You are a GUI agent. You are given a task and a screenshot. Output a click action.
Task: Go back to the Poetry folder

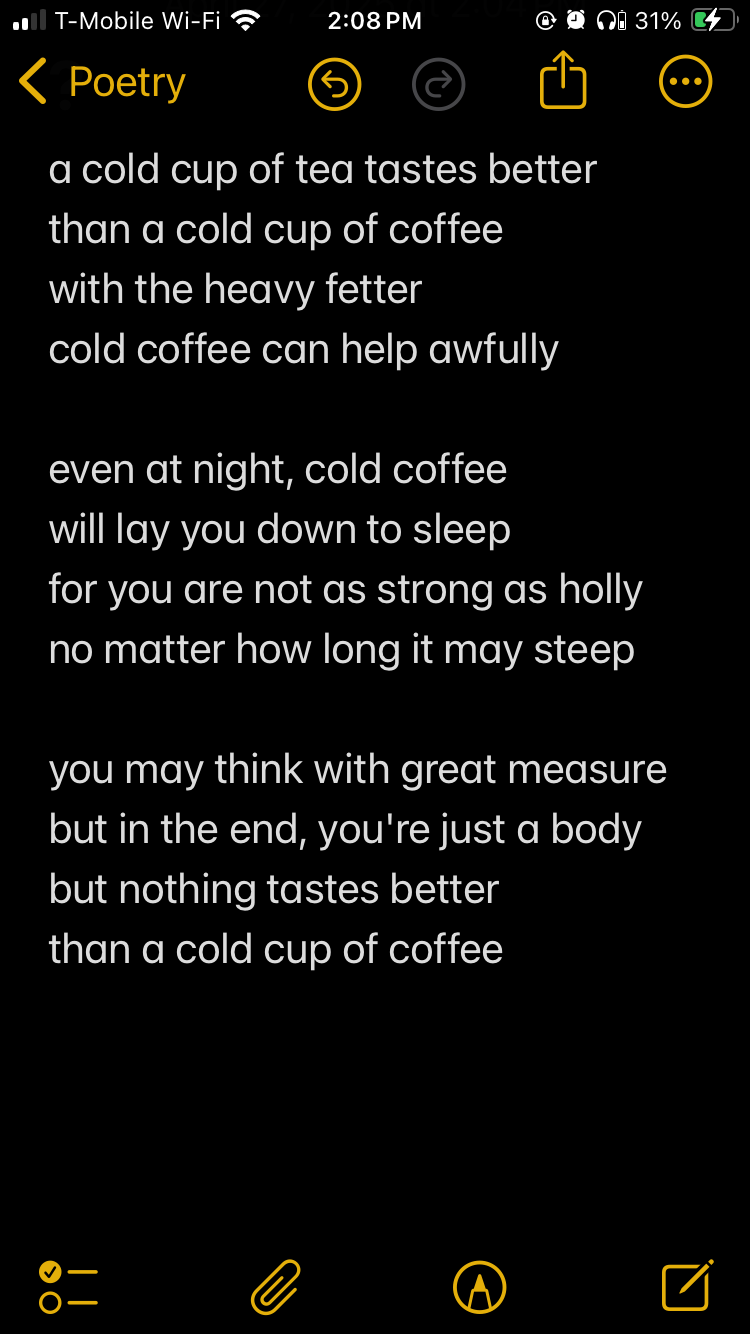tap(104, 83)
